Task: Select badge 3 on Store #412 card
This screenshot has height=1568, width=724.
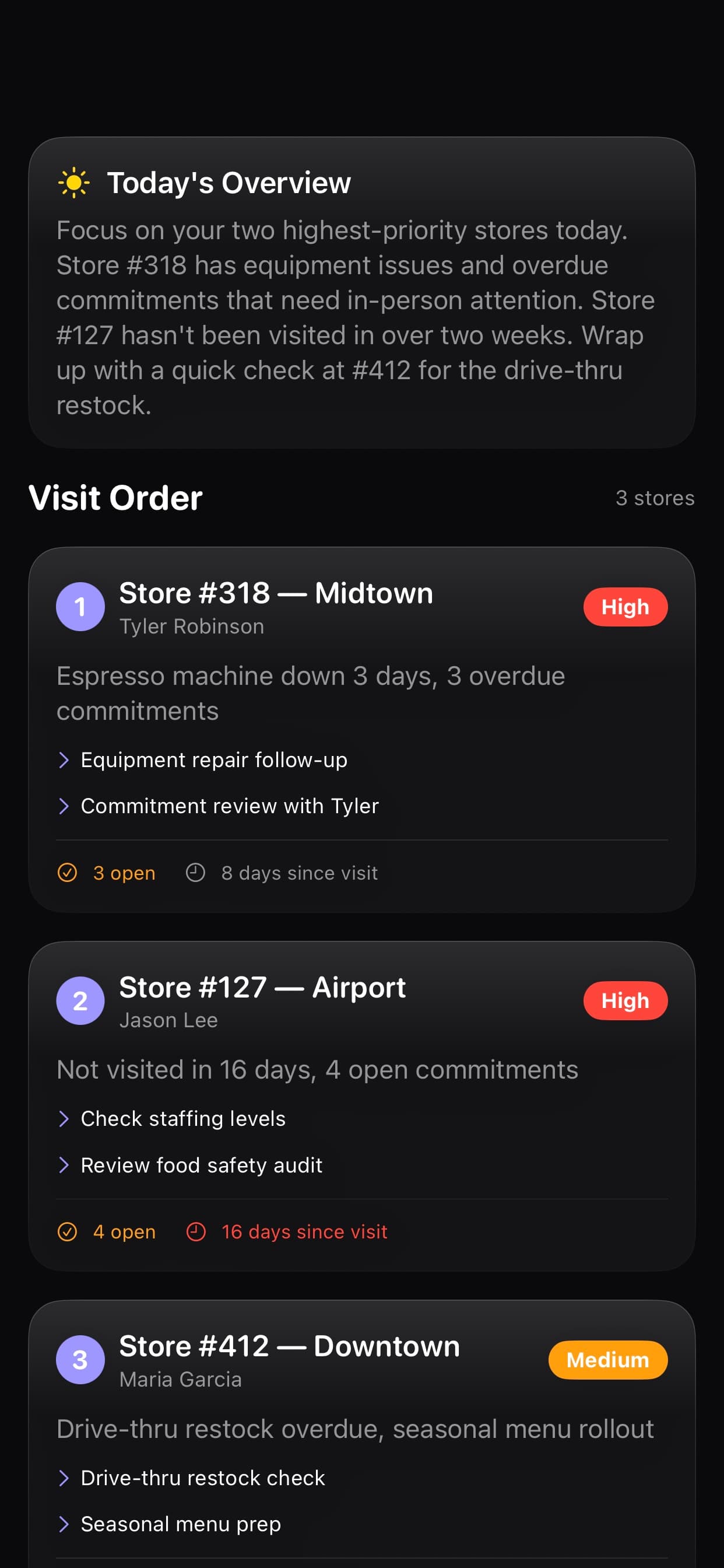Action: [x=80, y=1360]
